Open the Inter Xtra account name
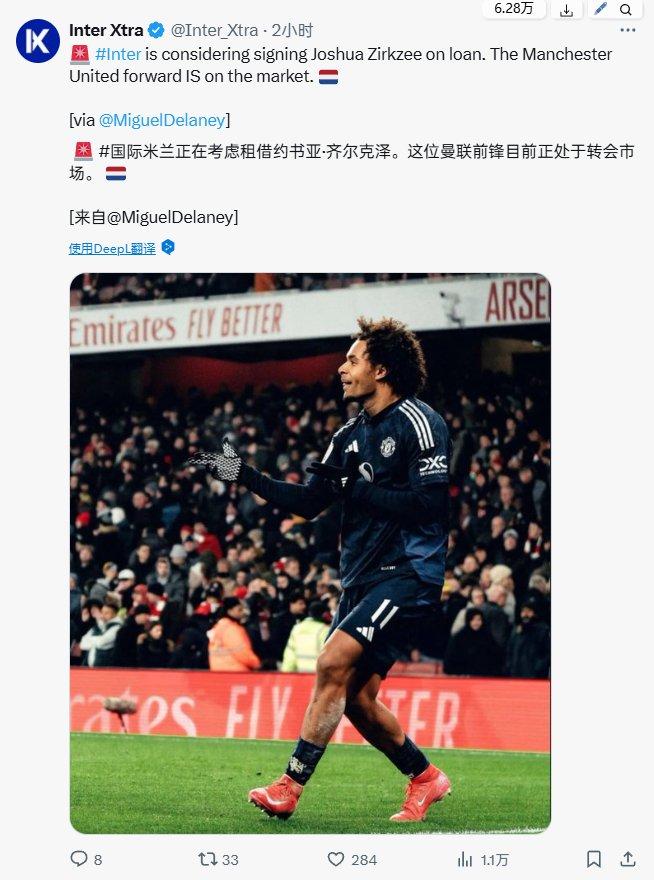 (x=105, y=31)
